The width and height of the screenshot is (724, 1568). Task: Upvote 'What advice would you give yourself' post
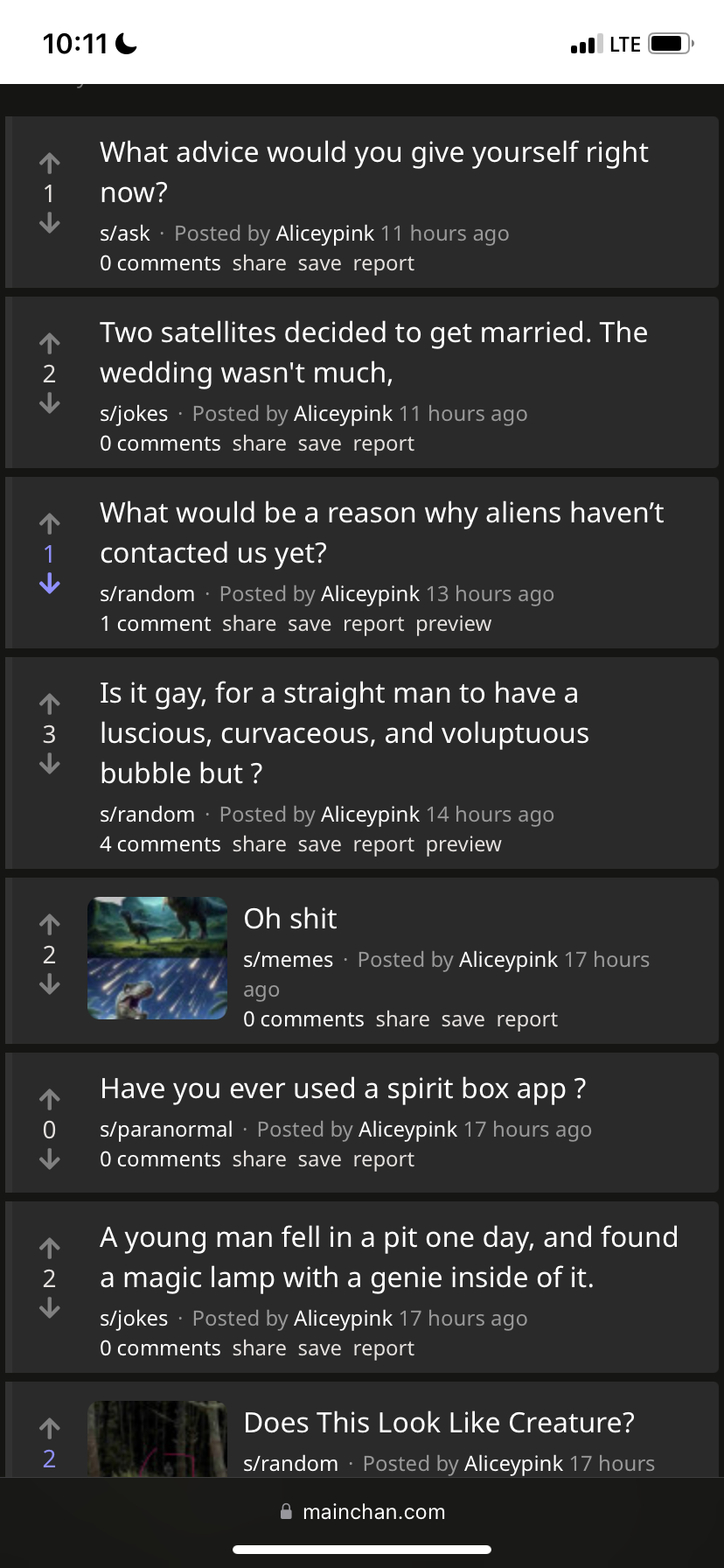tap(50, 163)
